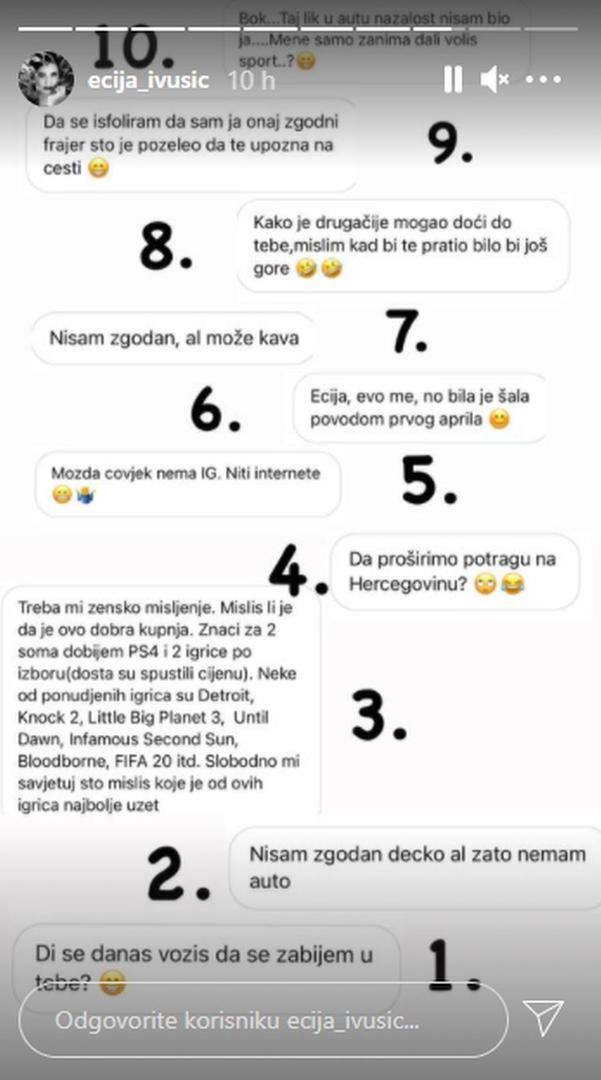Reply to ecija_ivusic in message field
The width and height of the screenshot is (601, 1080).
click(x=264, y=1021)
